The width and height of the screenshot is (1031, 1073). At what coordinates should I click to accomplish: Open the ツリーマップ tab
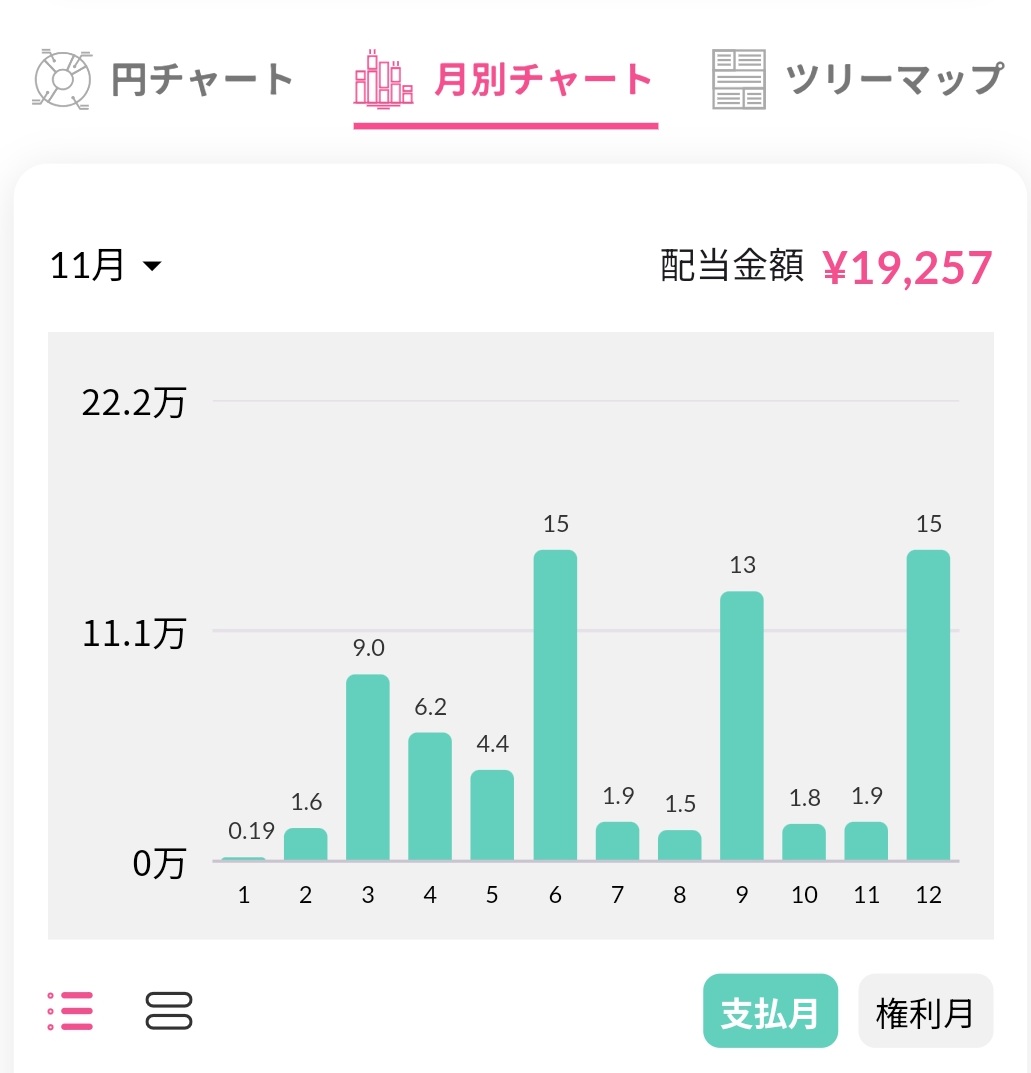point(858,79)
